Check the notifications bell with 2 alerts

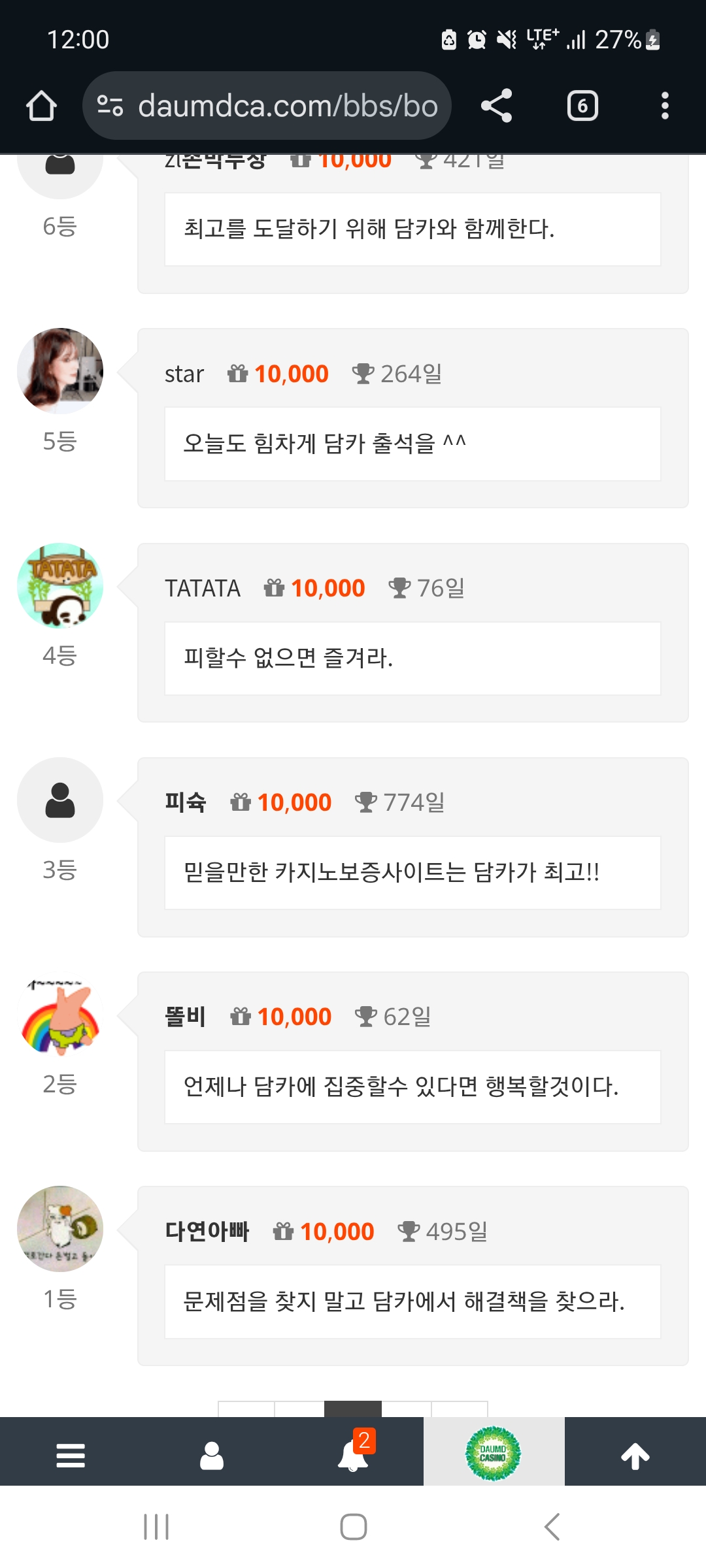click(353, 1456)
